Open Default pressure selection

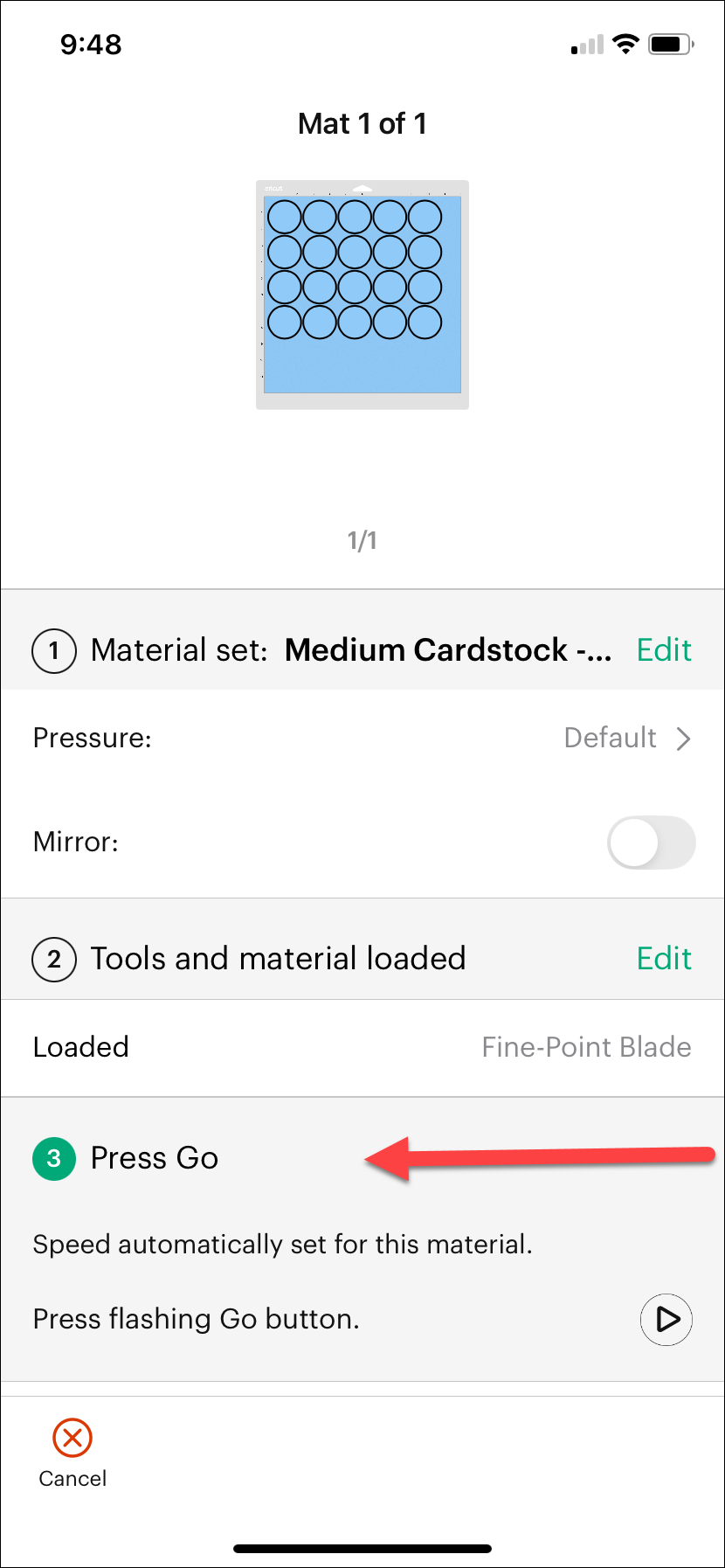pos(610,739)
